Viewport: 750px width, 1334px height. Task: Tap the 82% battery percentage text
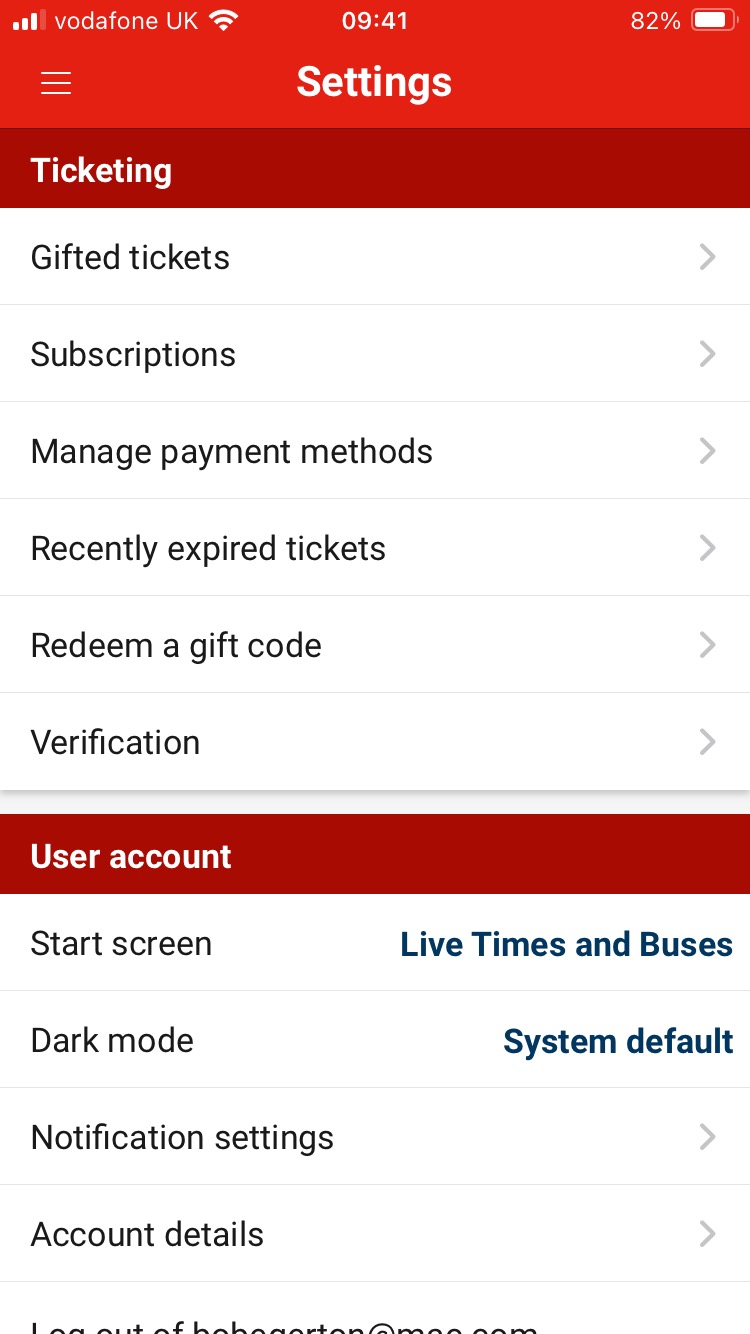pos(655,20)
